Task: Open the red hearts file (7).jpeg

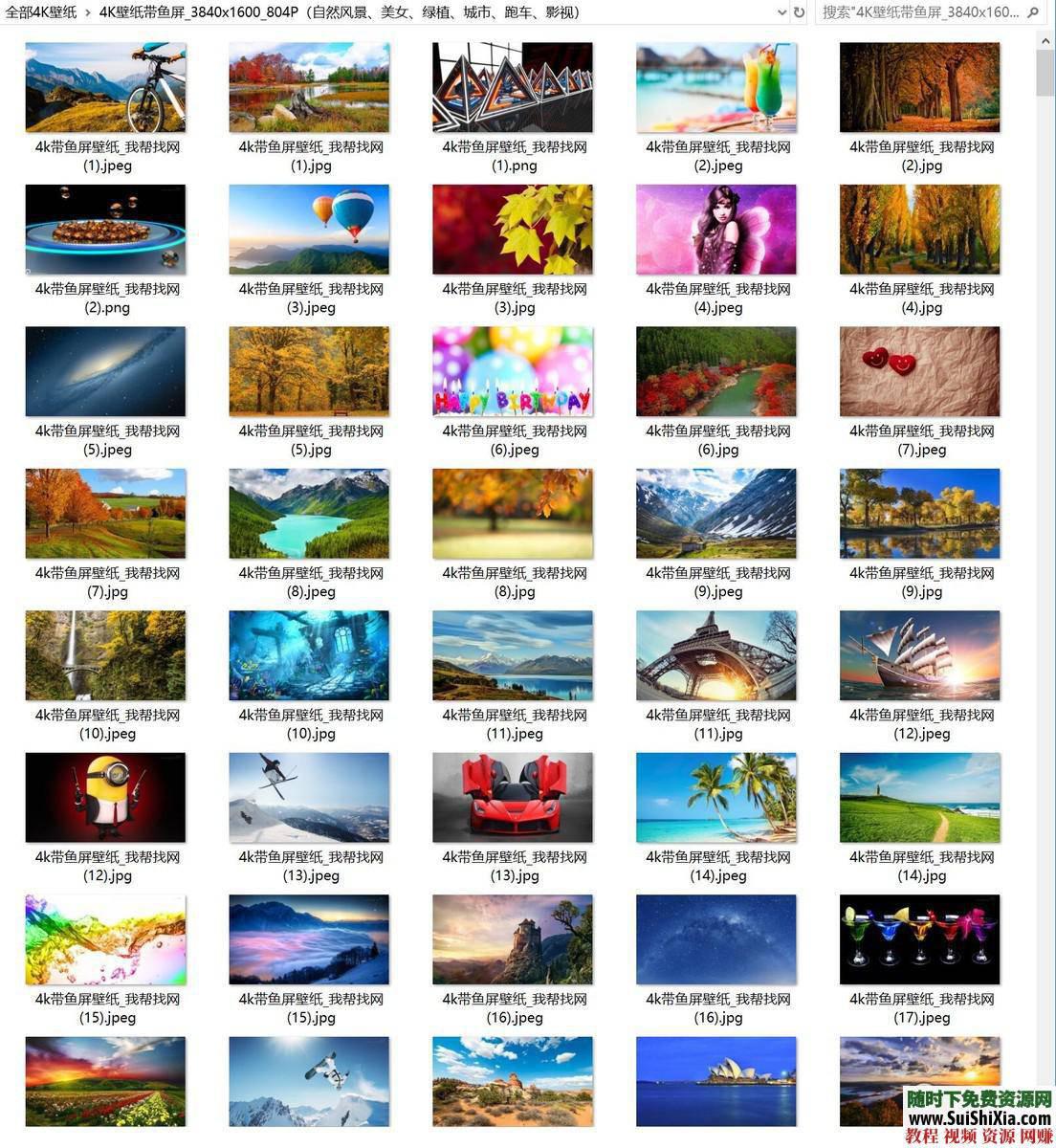Action: [x=920, y=371]
